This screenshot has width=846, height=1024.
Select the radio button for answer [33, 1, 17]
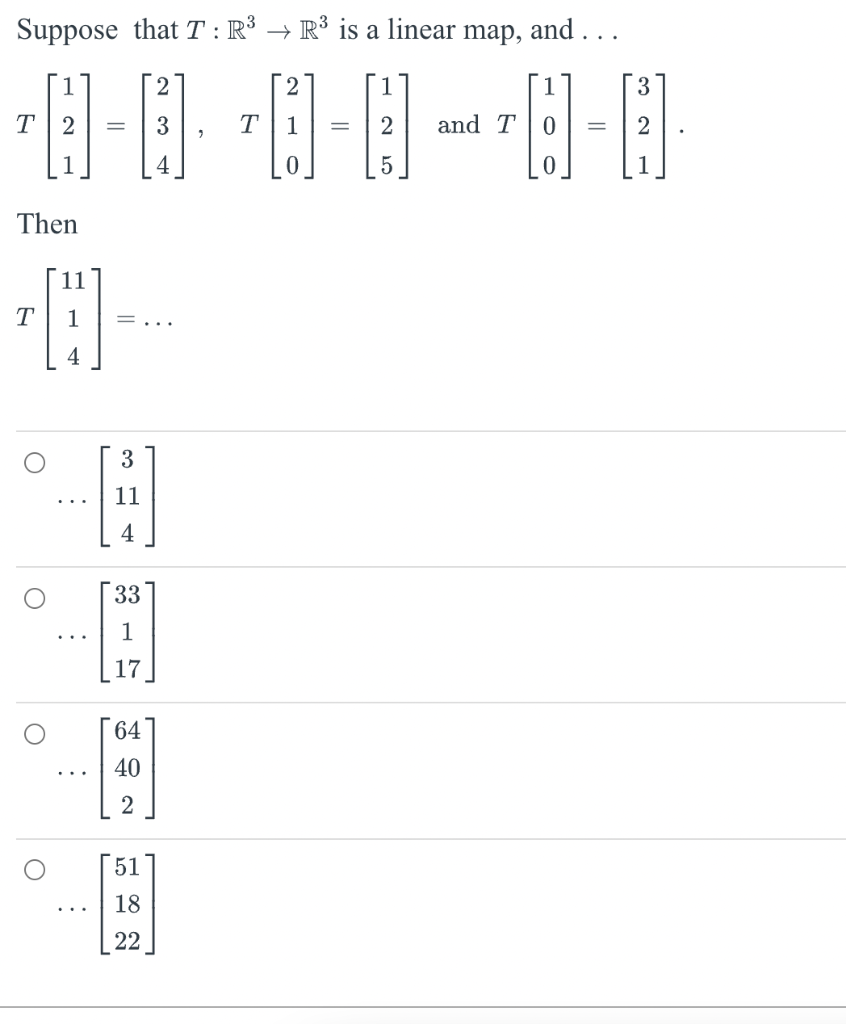(x=33, y=596)
